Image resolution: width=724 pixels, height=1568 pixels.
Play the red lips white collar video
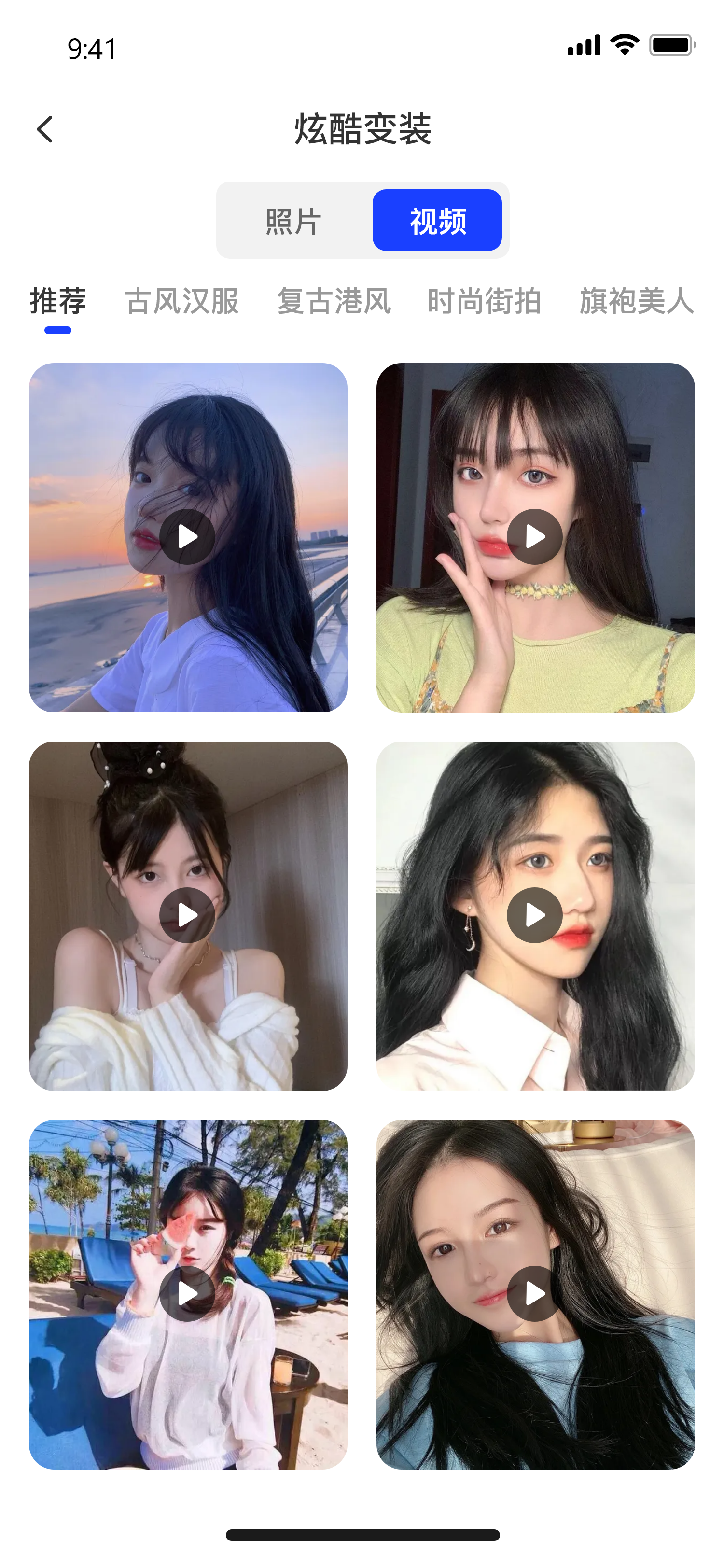click(x=535, y=915)
